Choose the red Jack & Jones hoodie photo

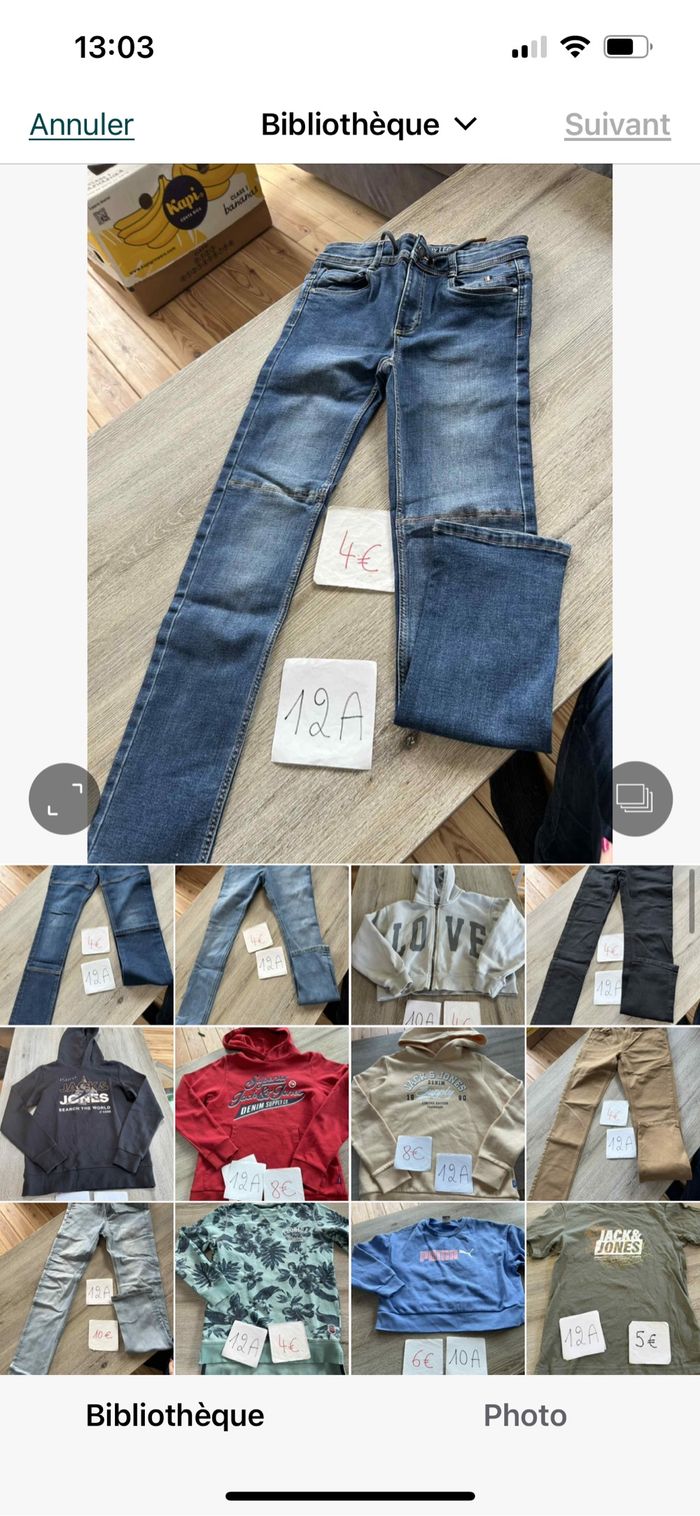coord(262,1113)
